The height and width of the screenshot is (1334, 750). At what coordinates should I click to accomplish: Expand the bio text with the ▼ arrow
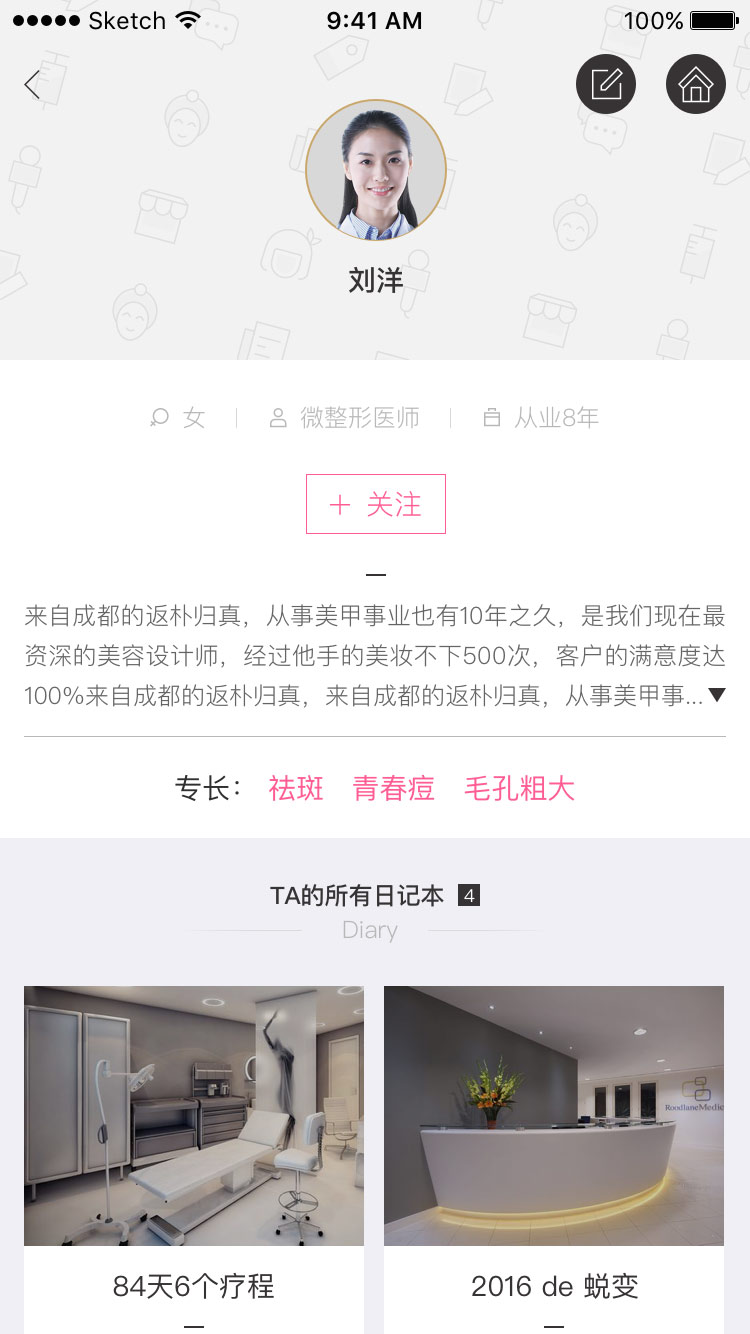click(719, 694)
